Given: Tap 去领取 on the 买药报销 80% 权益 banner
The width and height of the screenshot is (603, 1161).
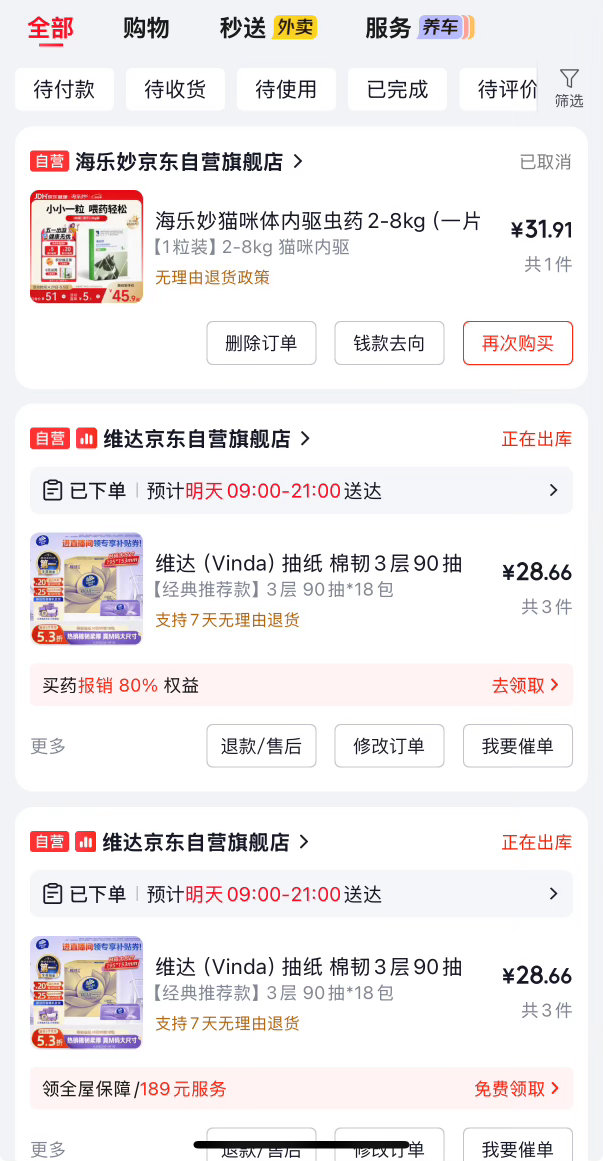Looking at the screenshot, I should click(x=524, y=685).
